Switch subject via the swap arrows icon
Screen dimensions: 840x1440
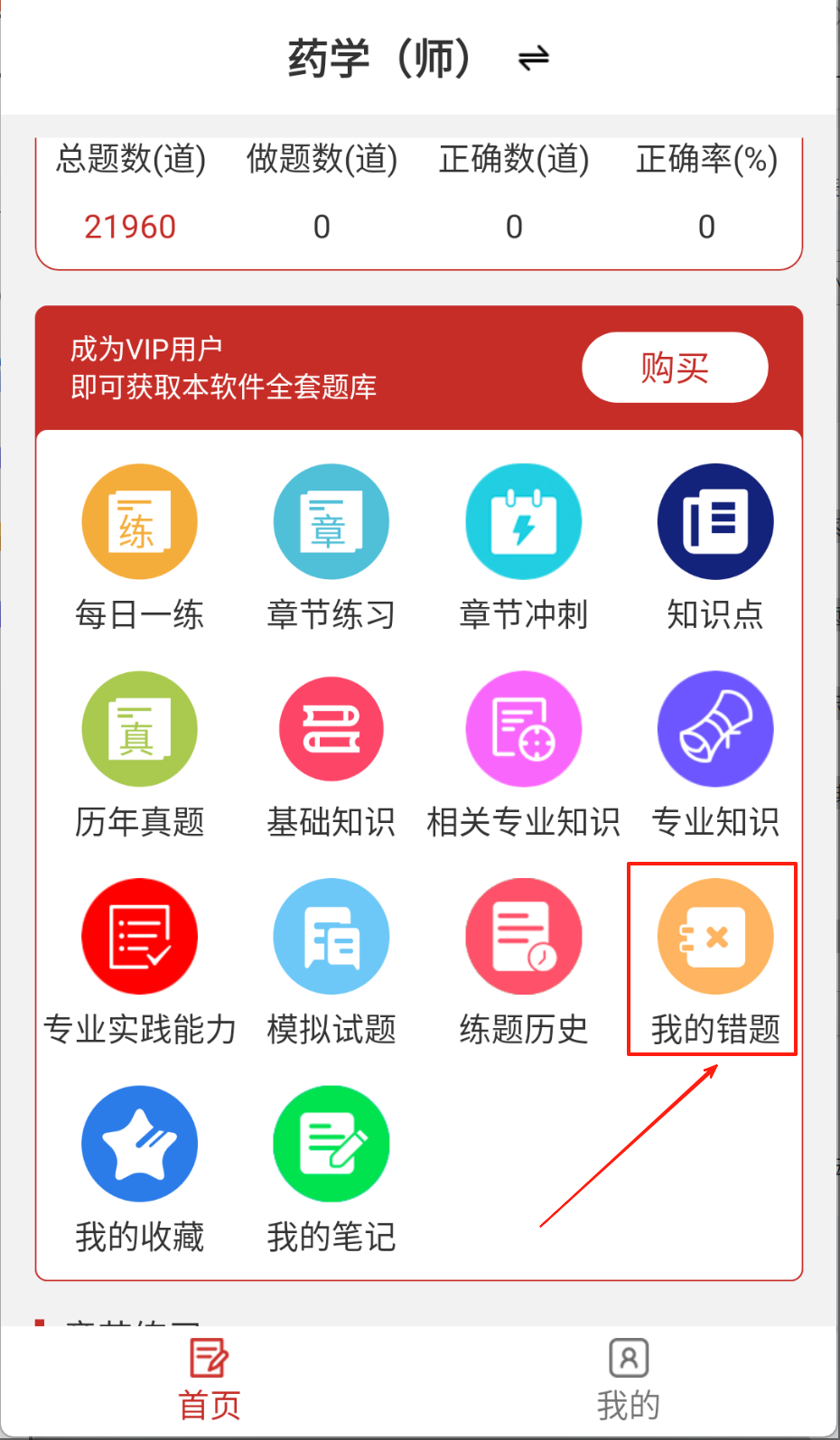[533, 59]
